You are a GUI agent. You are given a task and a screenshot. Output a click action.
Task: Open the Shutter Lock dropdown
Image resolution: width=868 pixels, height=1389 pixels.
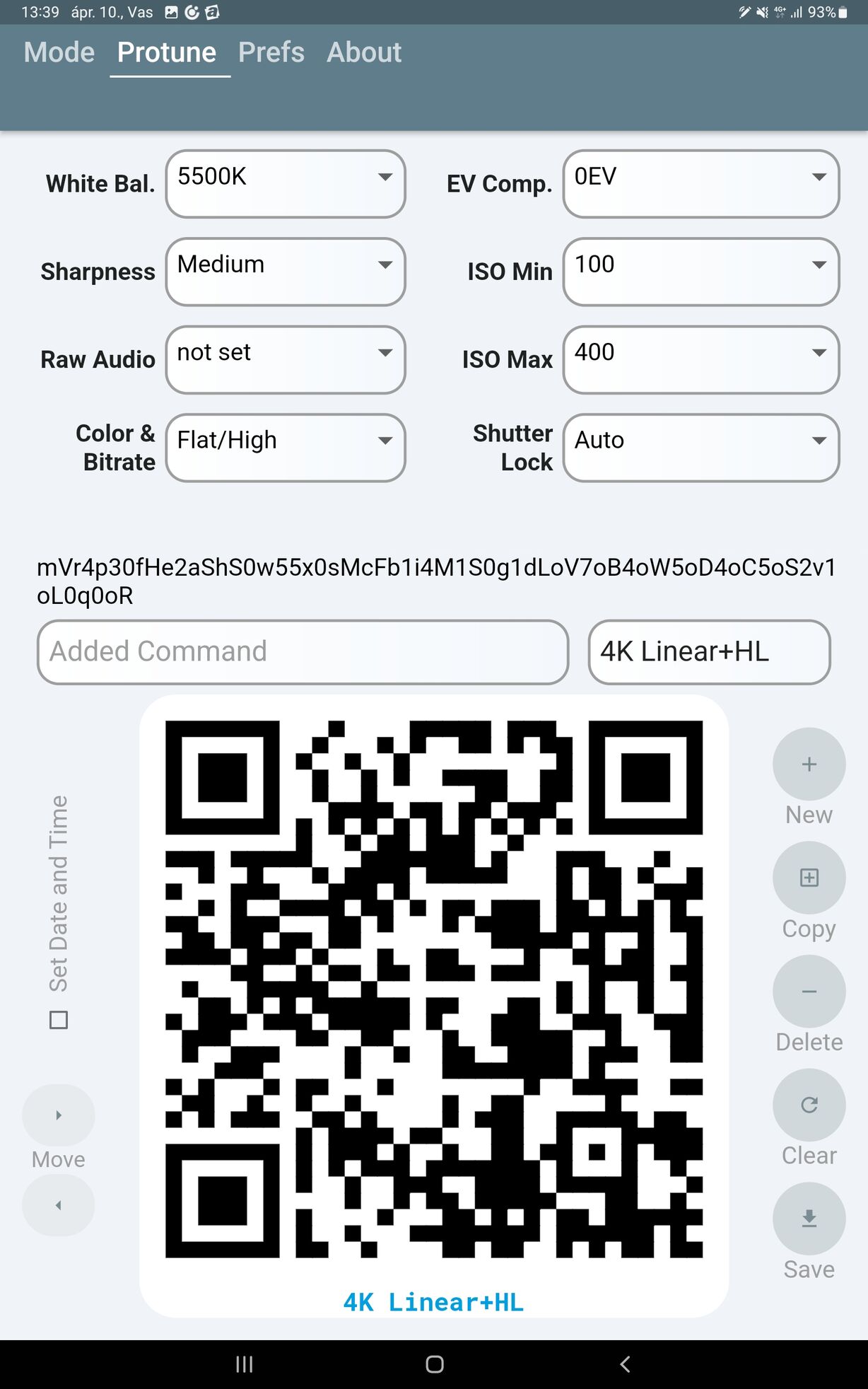(700, 447)
